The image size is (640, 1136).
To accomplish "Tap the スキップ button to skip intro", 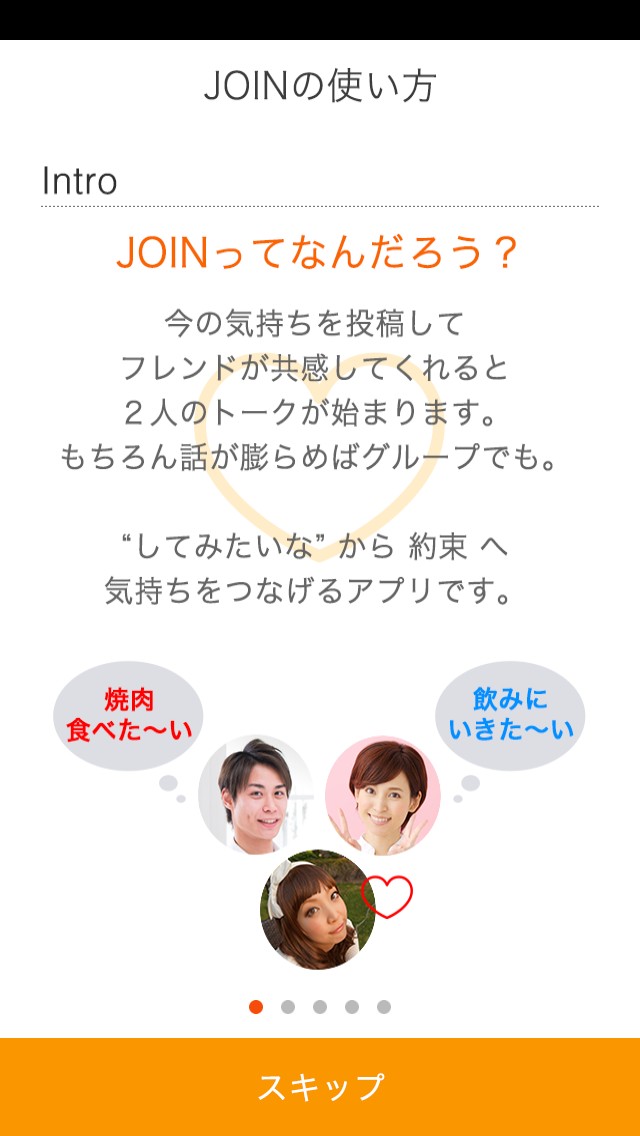I will (x=320, y=1087).
